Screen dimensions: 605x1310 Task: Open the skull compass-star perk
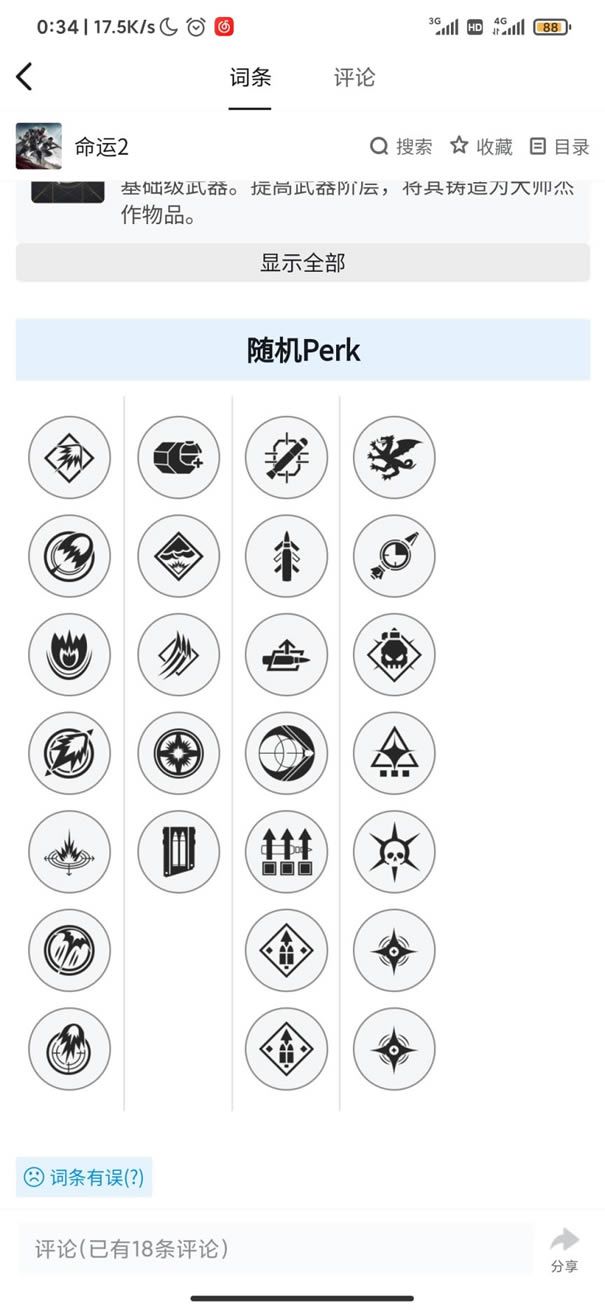click(394, 852)
